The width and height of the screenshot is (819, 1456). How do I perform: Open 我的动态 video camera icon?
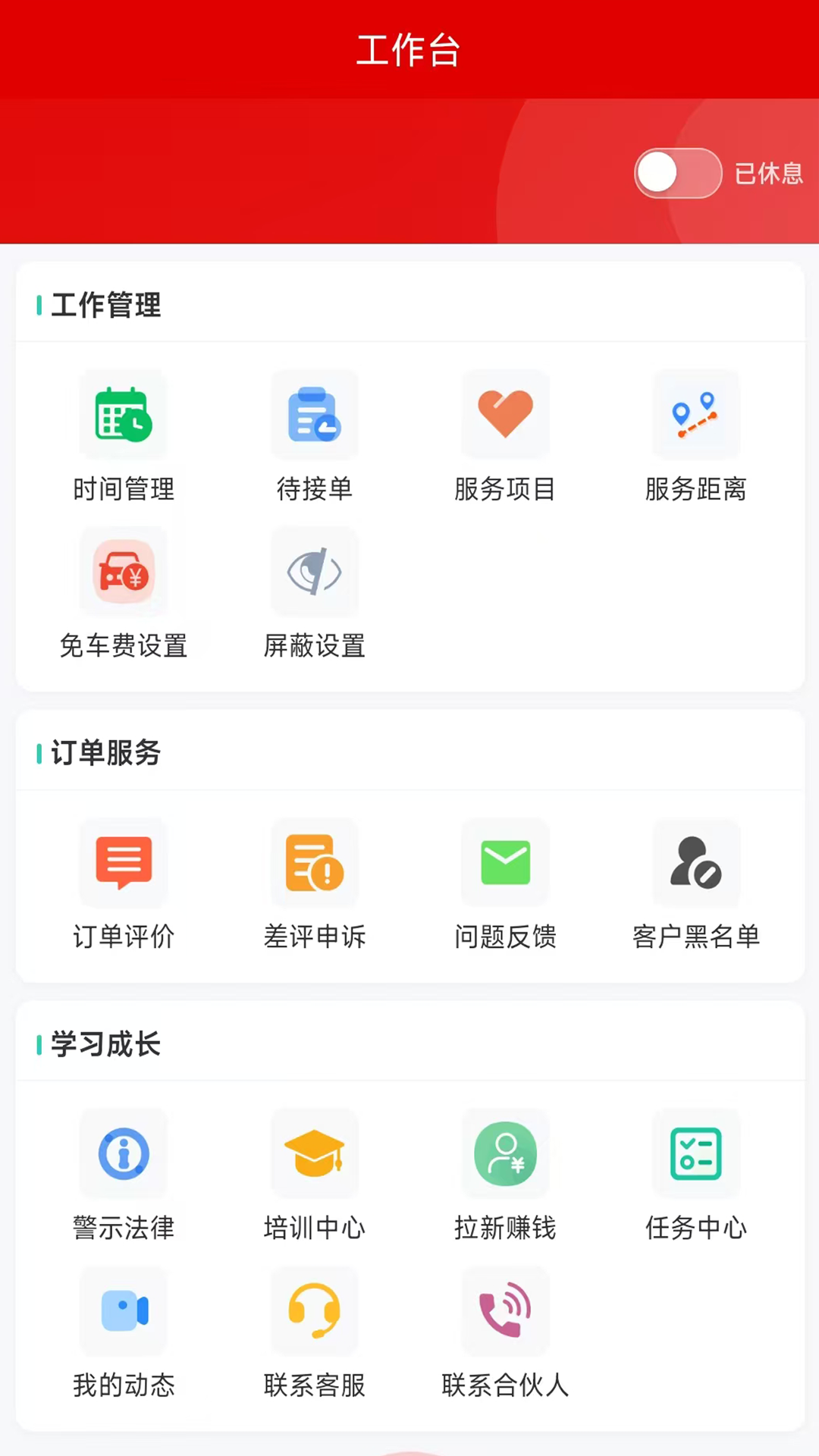pyautogui.click(x=124, y=1312)
